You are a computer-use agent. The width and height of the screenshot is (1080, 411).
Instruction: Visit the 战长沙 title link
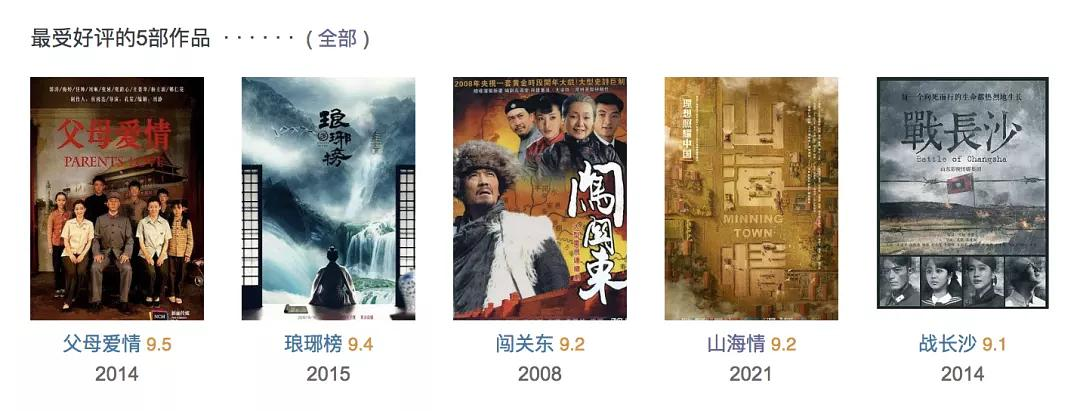[x=947, y=344]
